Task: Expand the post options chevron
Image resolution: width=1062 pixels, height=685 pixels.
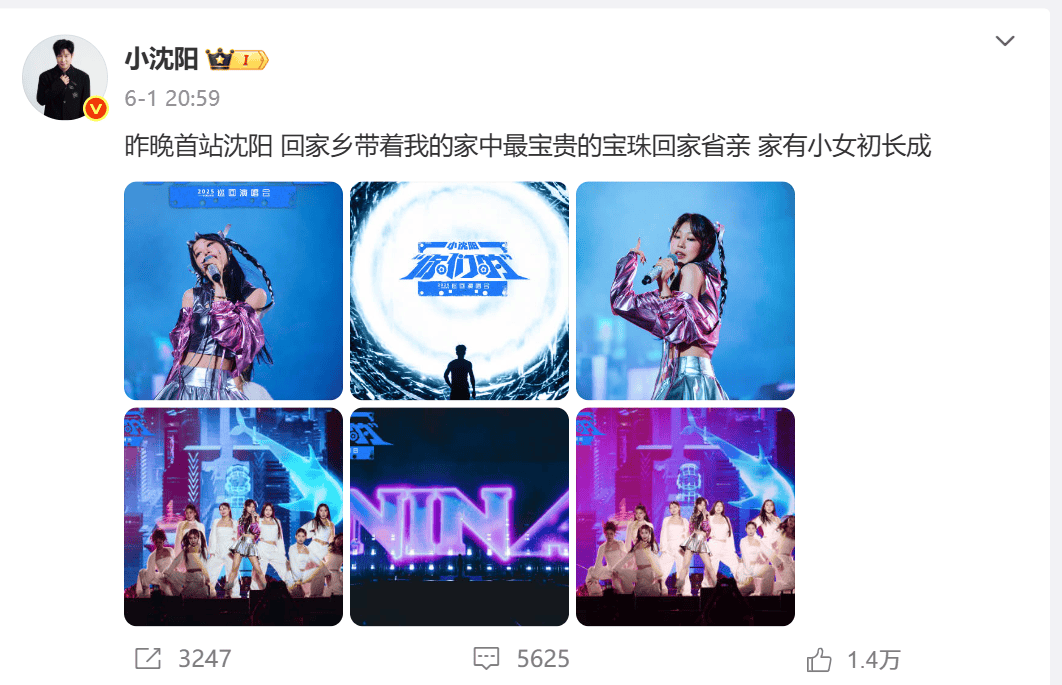Action: tap(1005, 41)
